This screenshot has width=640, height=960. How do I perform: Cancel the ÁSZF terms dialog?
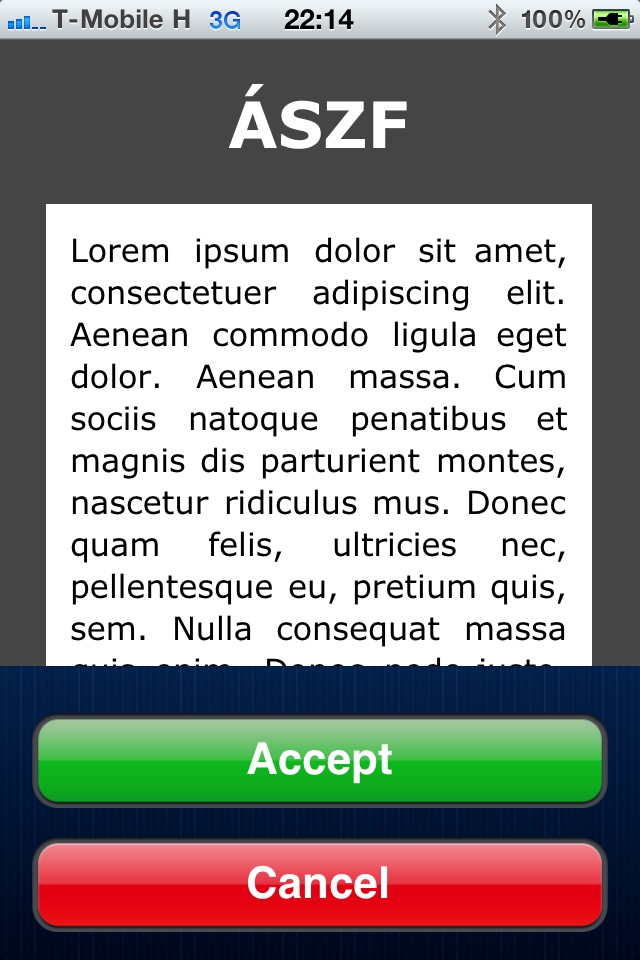[x=320, y=884]
